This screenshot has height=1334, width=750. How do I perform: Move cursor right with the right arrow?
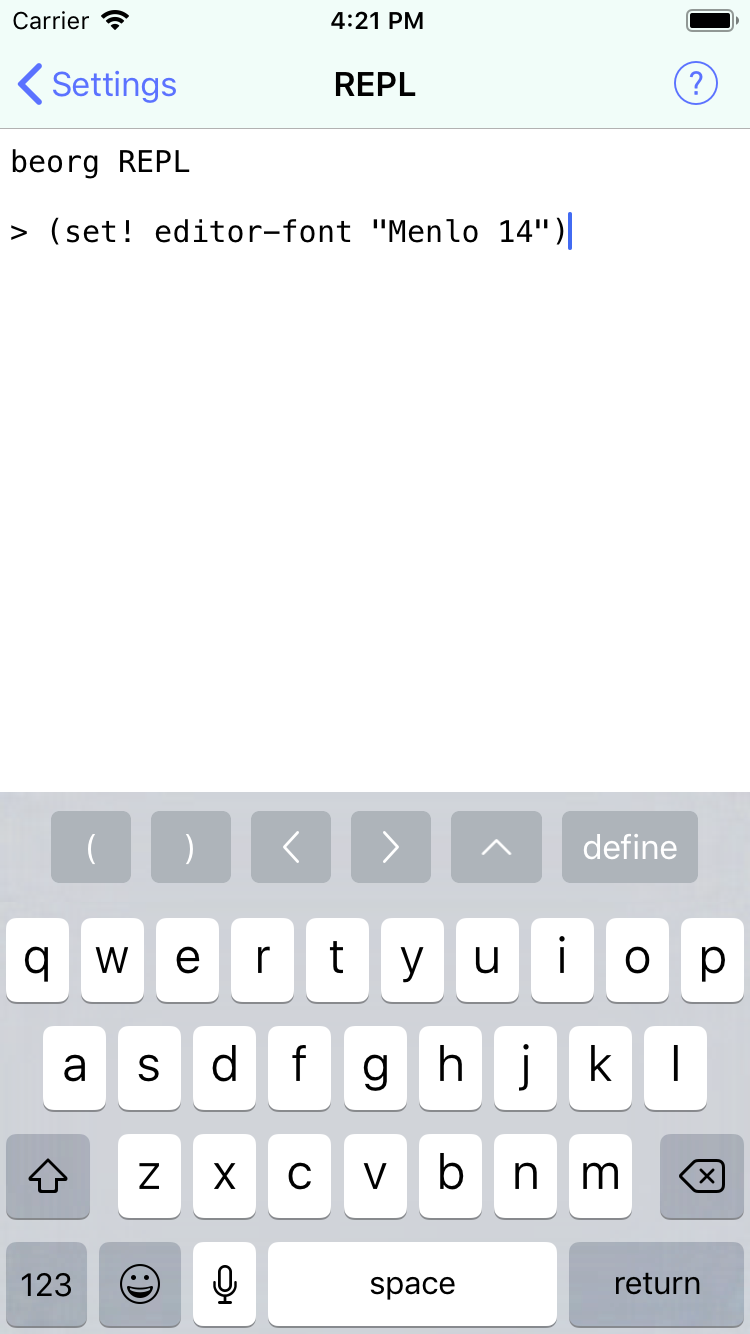point(391,847)
